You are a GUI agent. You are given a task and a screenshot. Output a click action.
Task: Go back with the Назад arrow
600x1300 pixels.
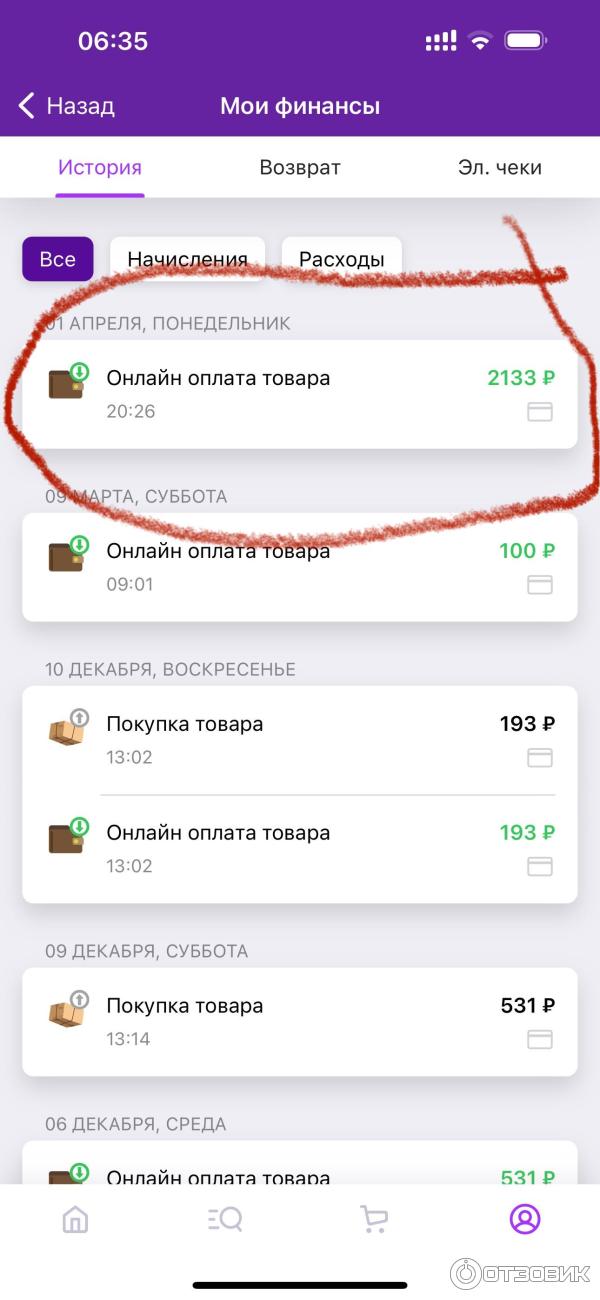66,106
